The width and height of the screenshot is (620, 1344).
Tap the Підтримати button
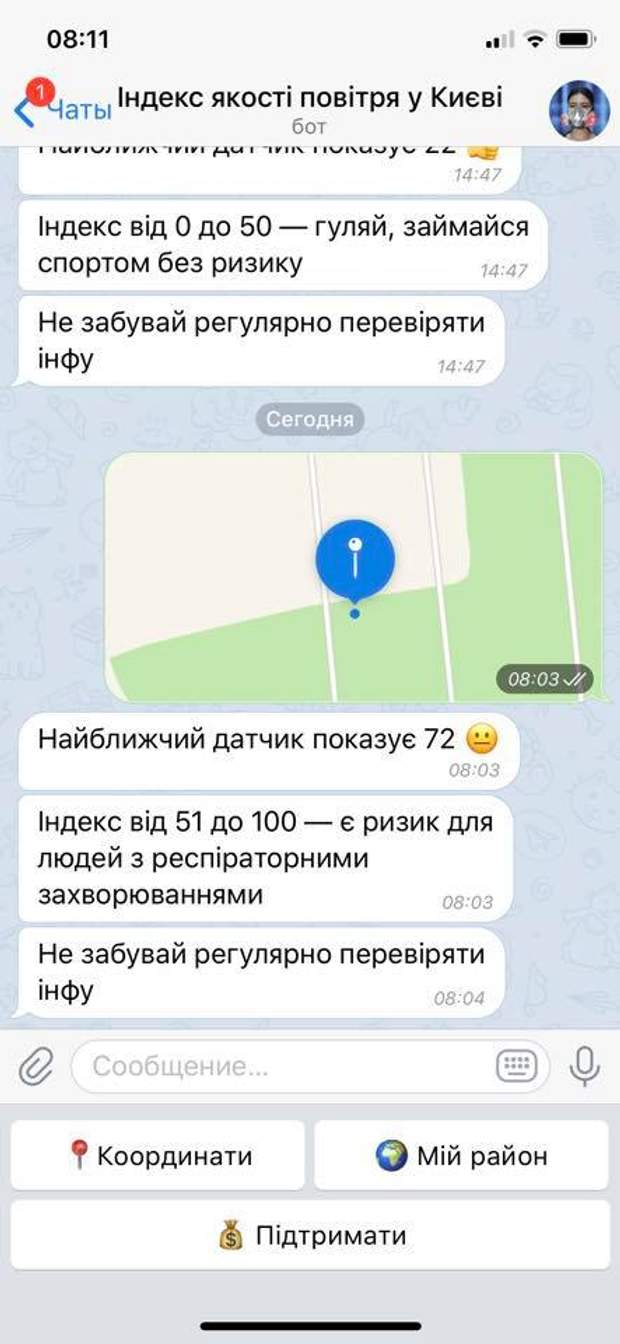tap(310, 1236)
